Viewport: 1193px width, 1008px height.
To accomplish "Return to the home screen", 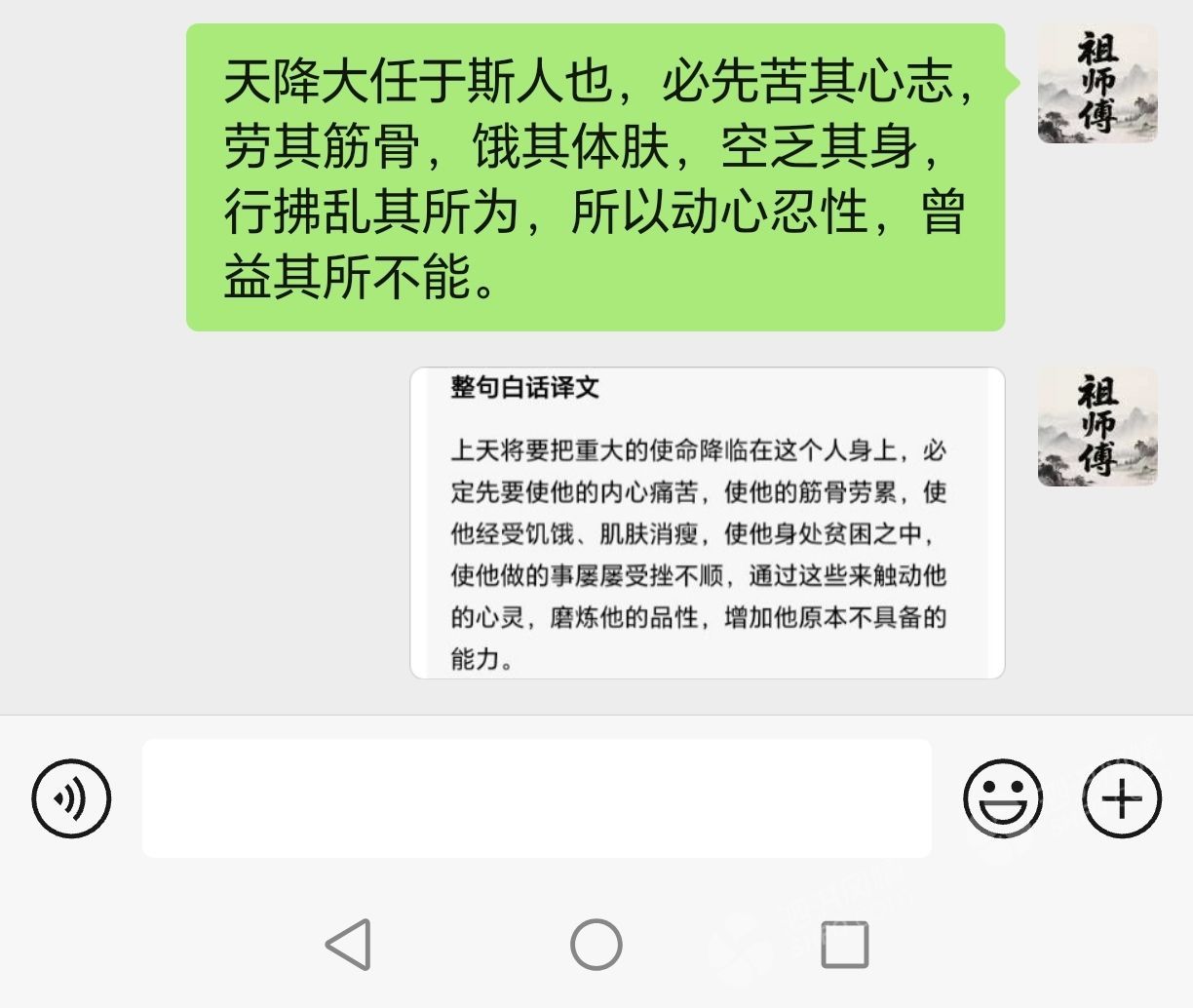I will (x=596, y=944).
